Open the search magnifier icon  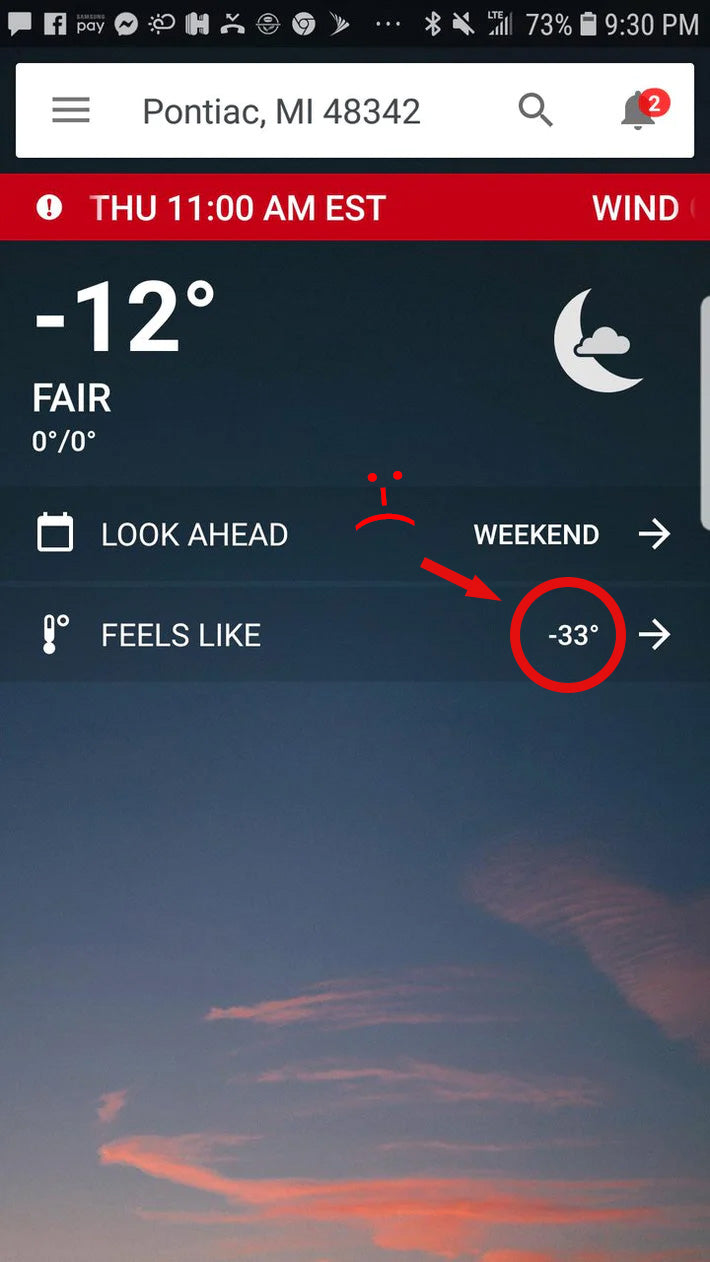pos(536,110)
